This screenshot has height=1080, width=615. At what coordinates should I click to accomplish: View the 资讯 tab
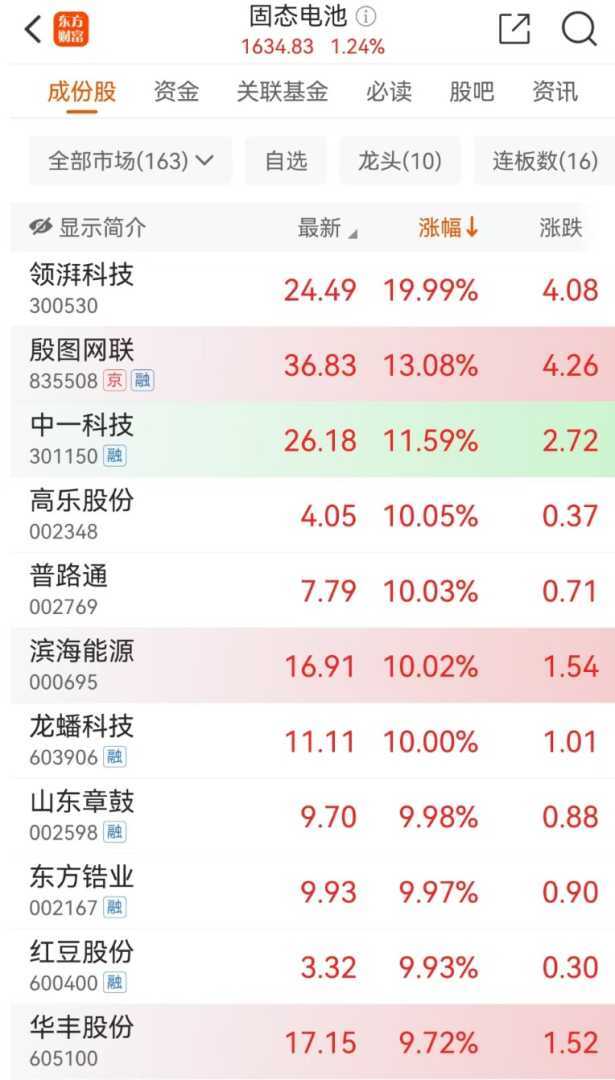555,92
